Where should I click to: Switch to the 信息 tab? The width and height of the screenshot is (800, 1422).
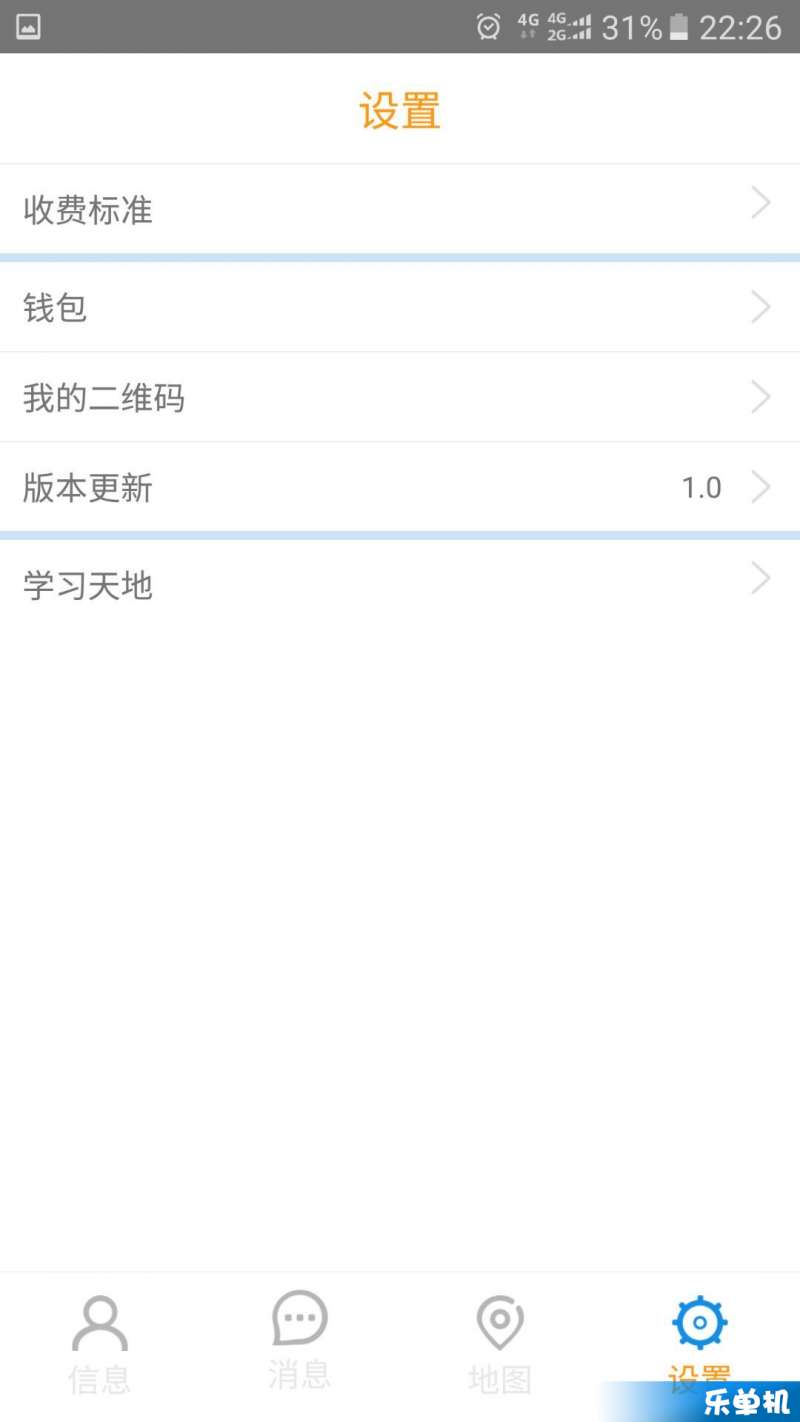pyautogui.click(x=100, y=1346)
